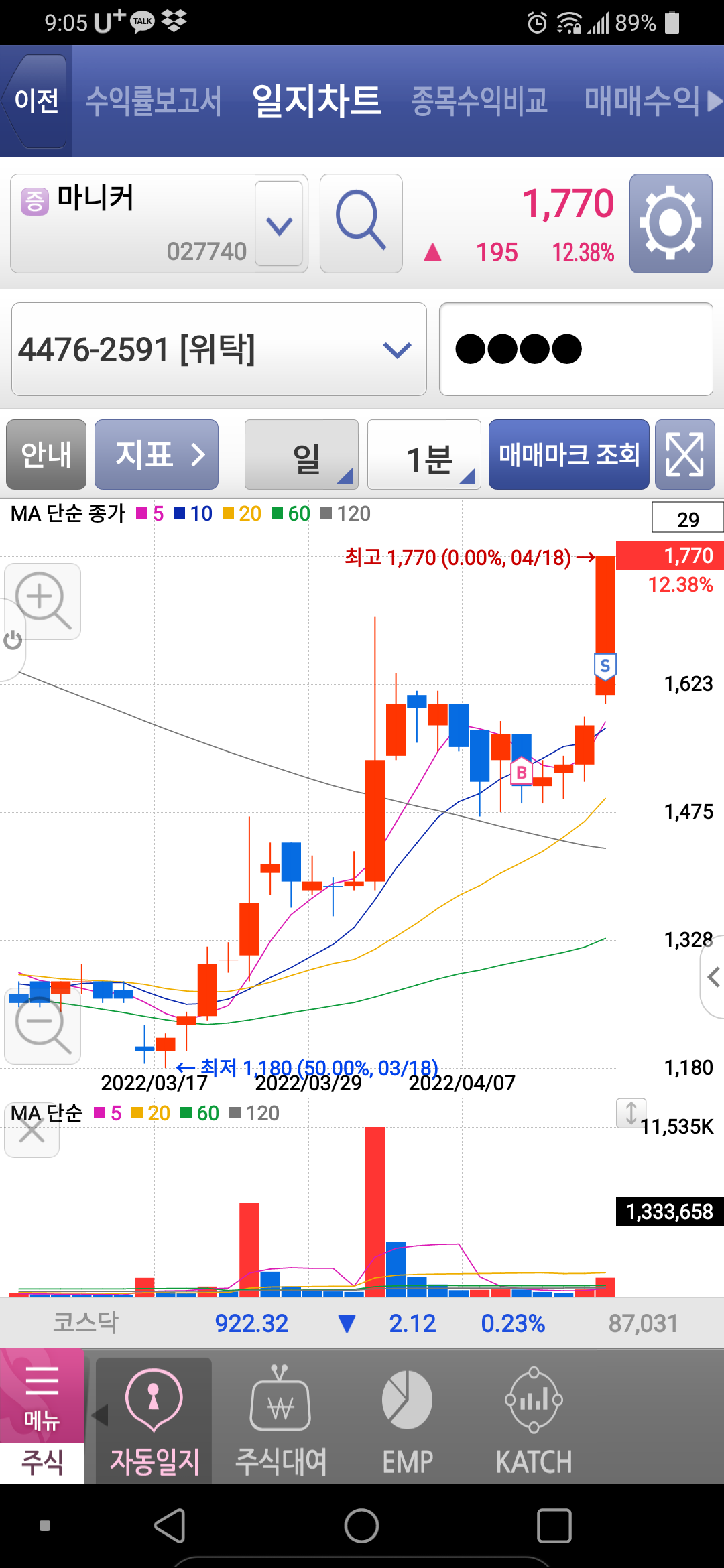
Task: Switch to the 수익률보고서 tab
Action: pos(154,101)
